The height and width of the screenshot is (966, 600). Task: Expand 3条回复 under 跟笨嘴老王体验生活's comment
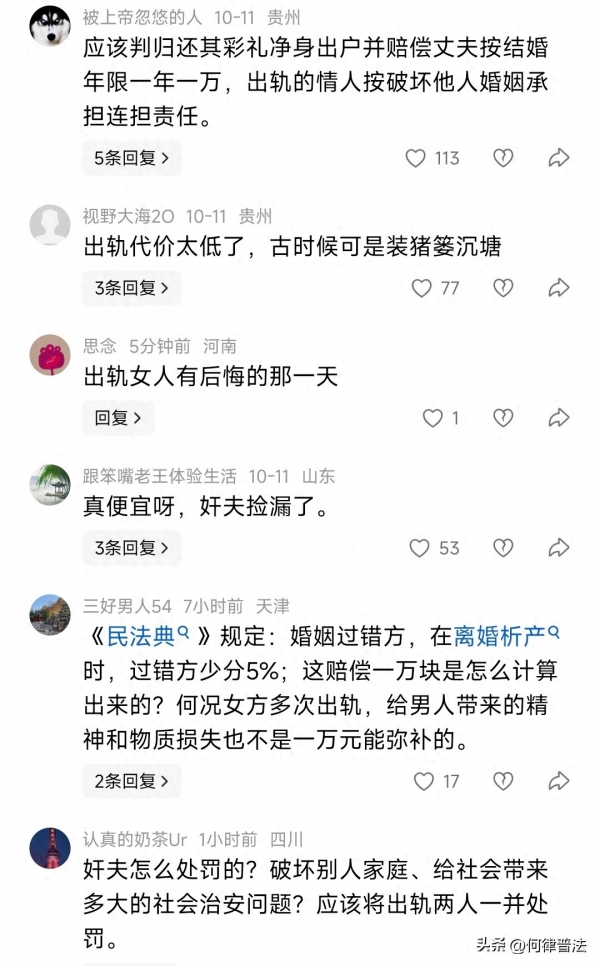point(131,548)
